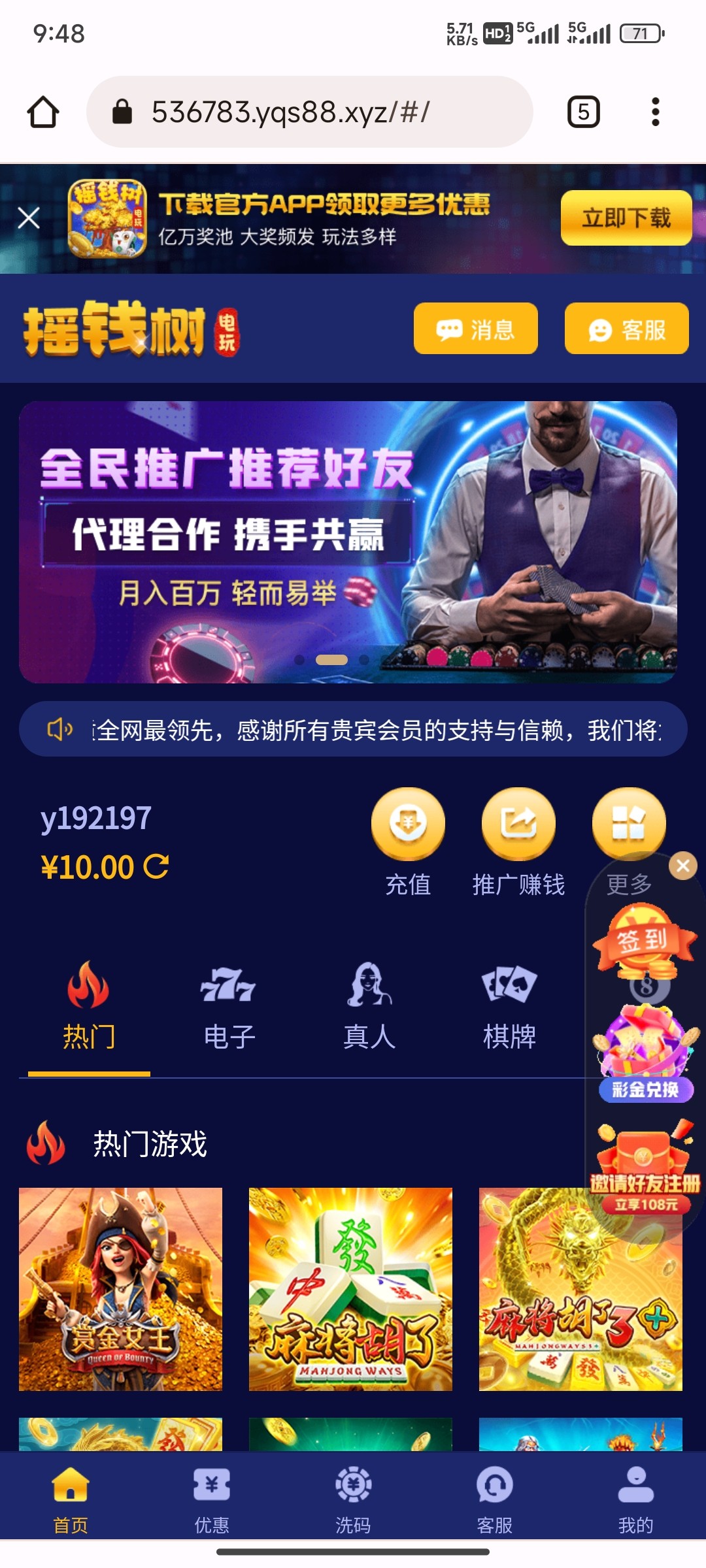This screenshot has height=1568, width=706.
Task: Open the 全民推广 promotion banner
Action: tap(348, 542)
